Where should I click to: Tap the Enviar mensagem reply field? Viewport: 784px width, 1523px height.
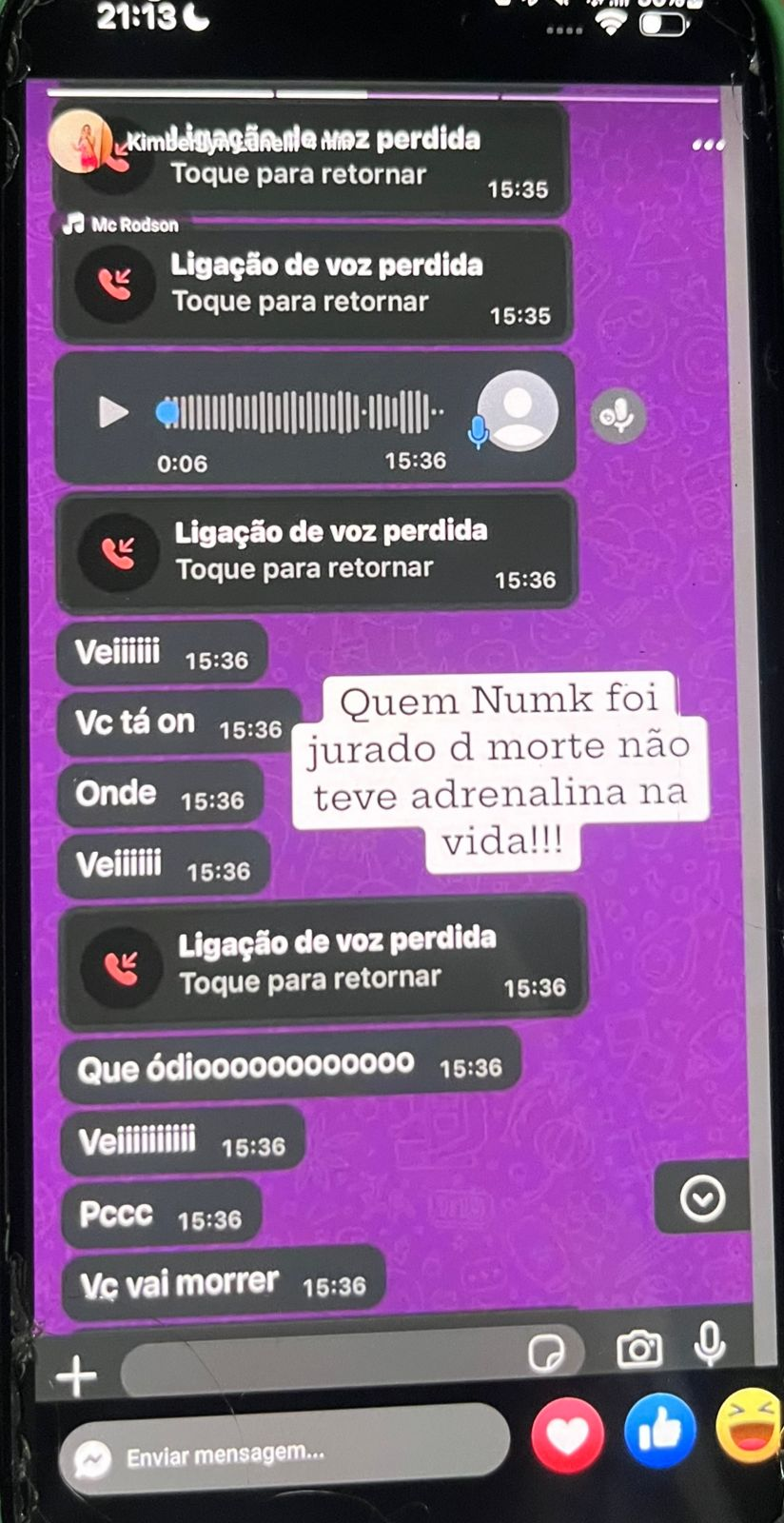click(x=285, y=1454)
